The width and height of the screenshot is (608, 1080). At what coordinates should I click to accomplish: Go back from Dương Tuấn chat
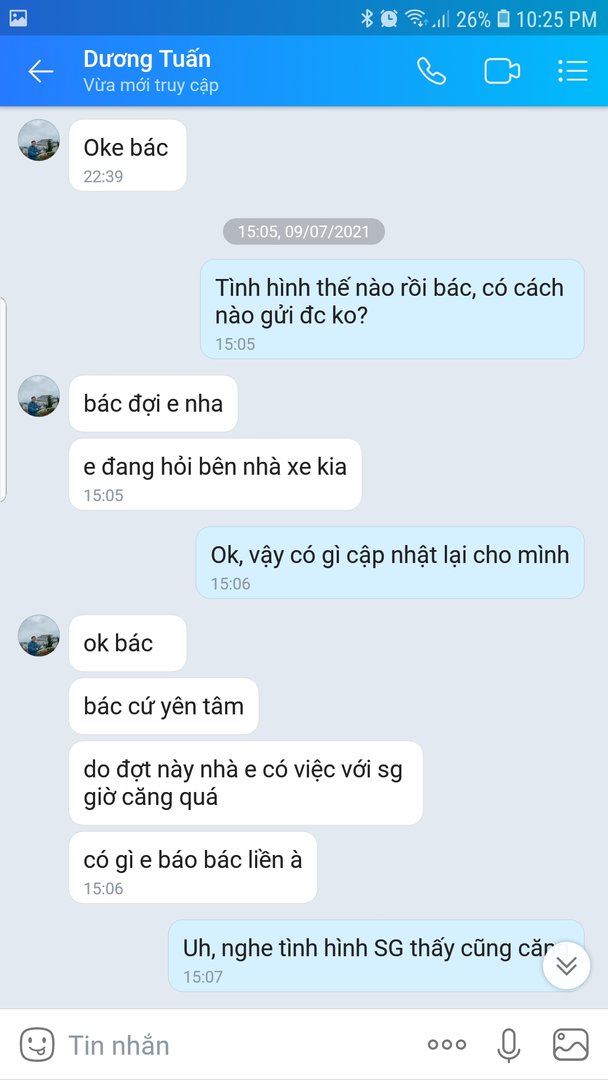coord(40,71)
